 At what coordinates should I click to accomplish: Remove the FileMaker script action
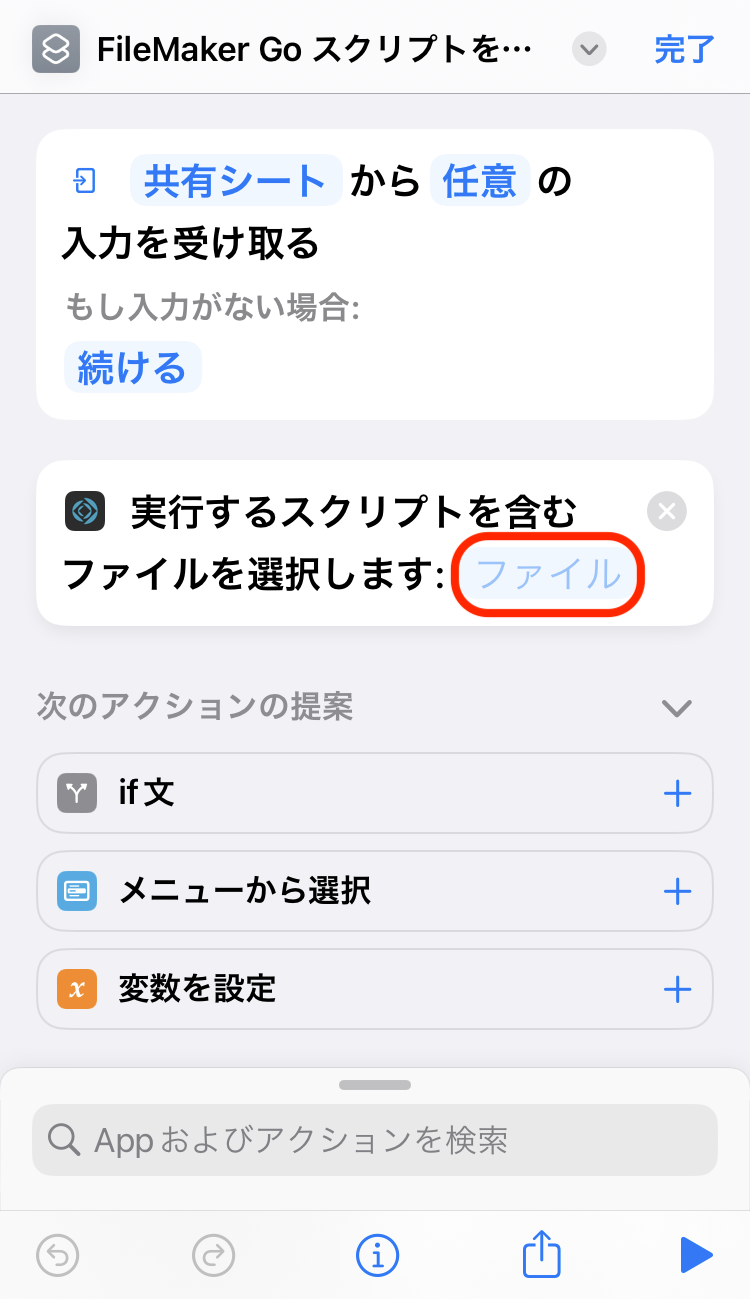coord(667,512)
